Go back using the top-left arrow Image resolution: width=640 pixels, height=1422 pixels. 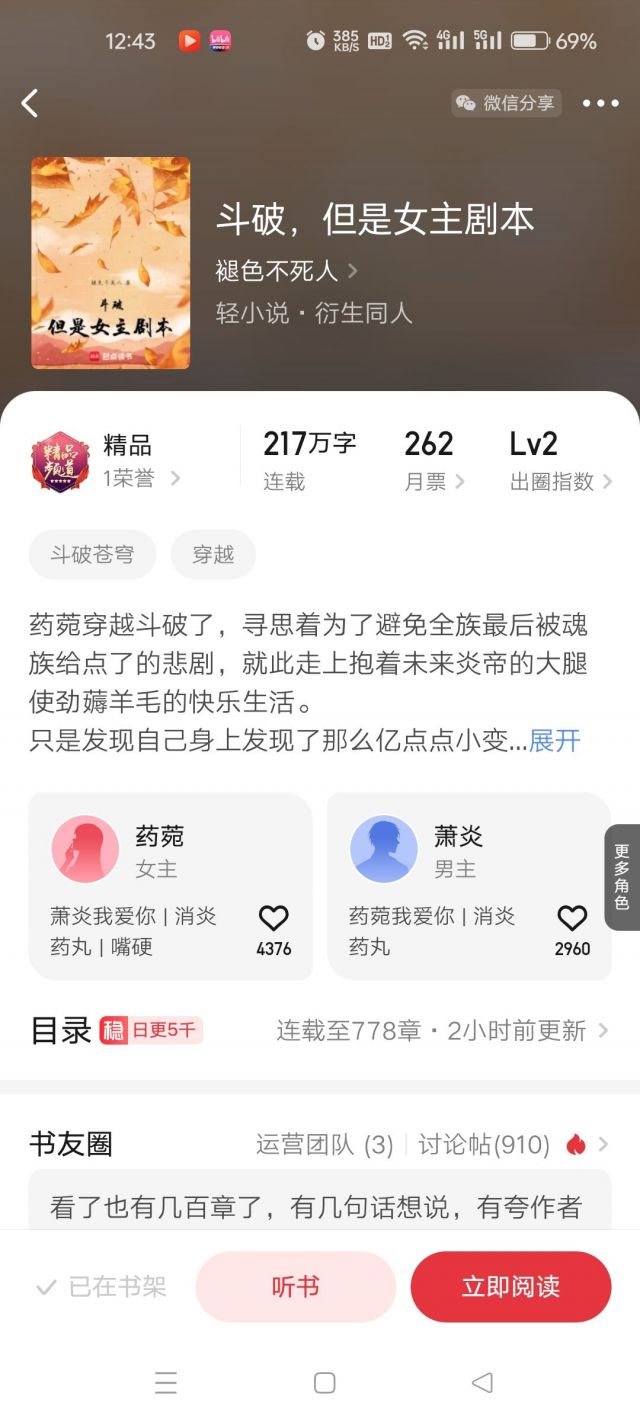30,103
